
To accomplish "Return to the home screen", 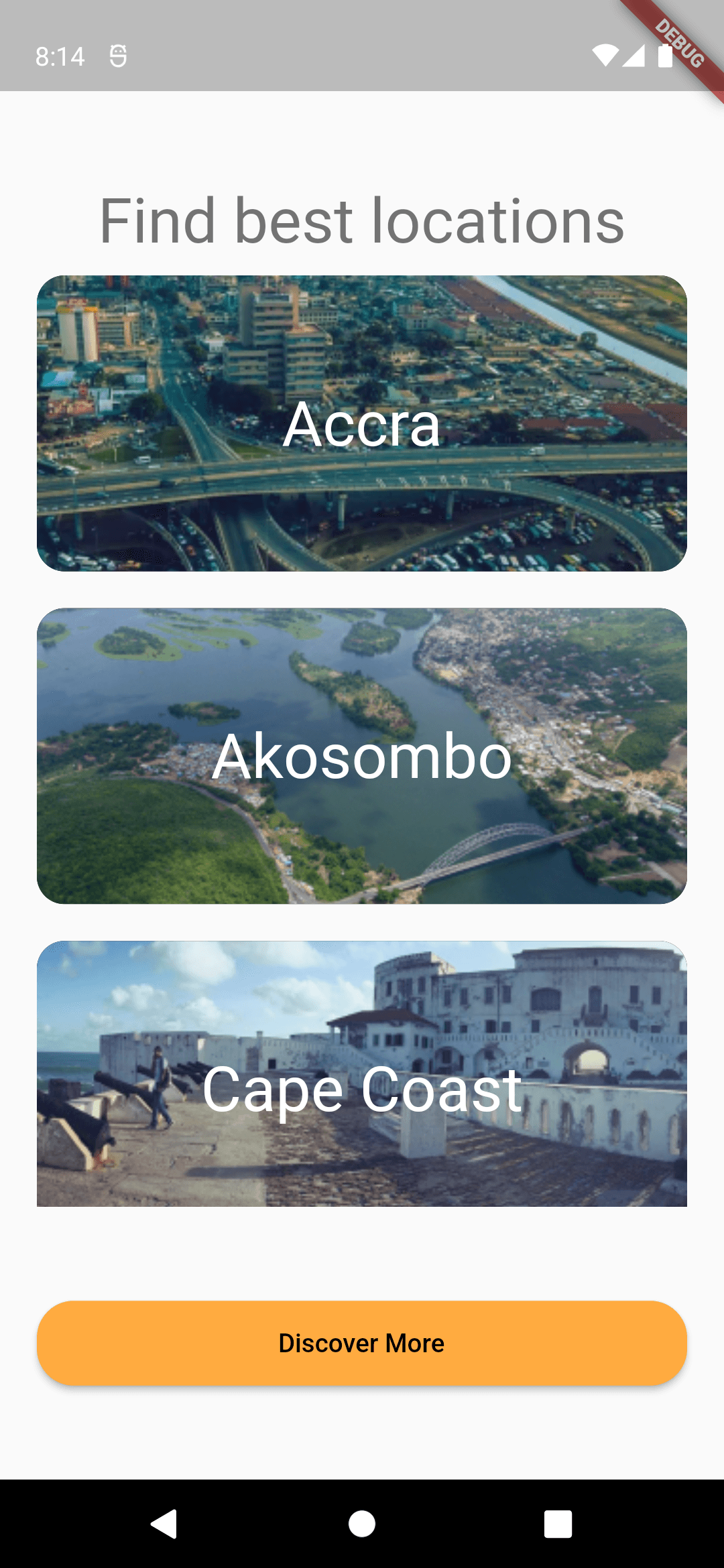I will click(362, 1524).
